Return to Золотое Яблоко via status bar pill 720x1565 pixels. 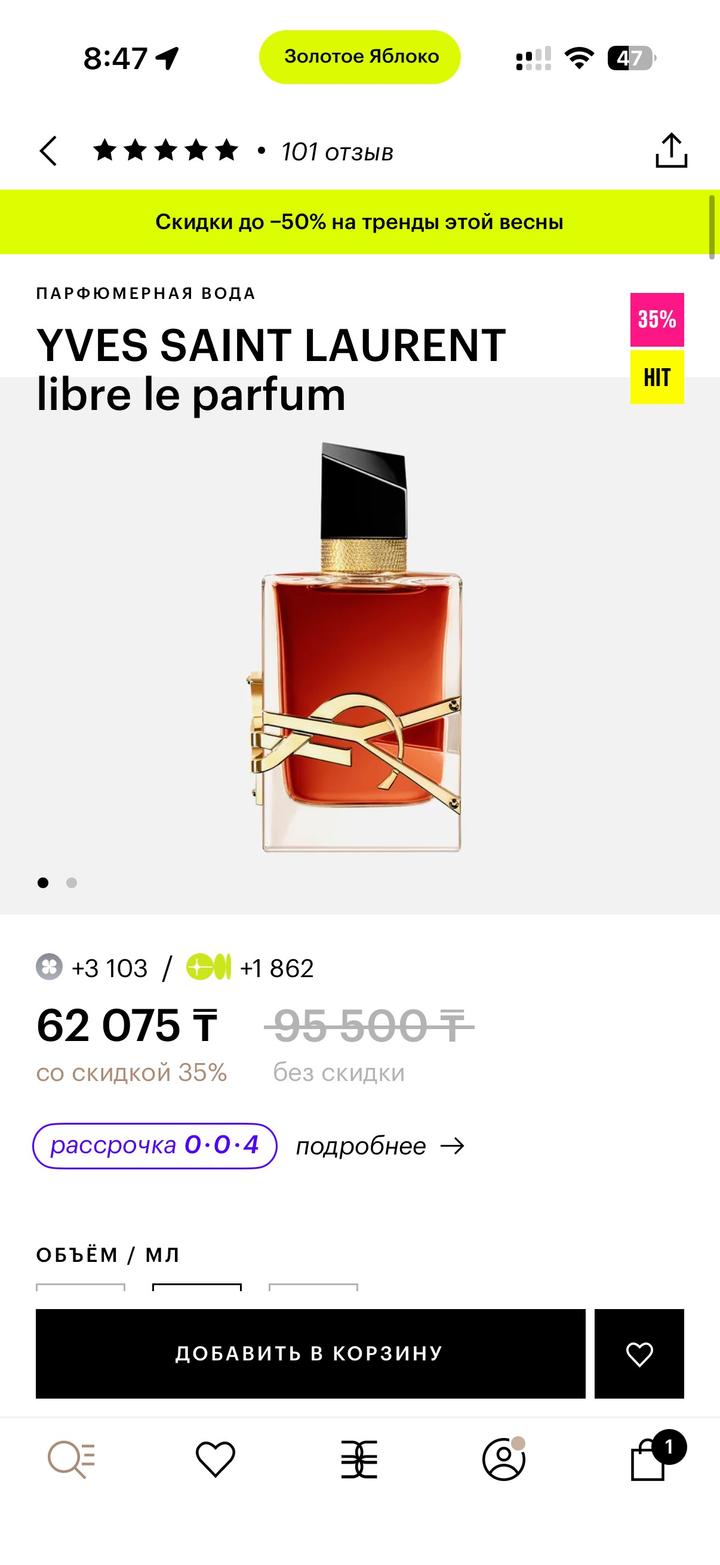point(360,57)
